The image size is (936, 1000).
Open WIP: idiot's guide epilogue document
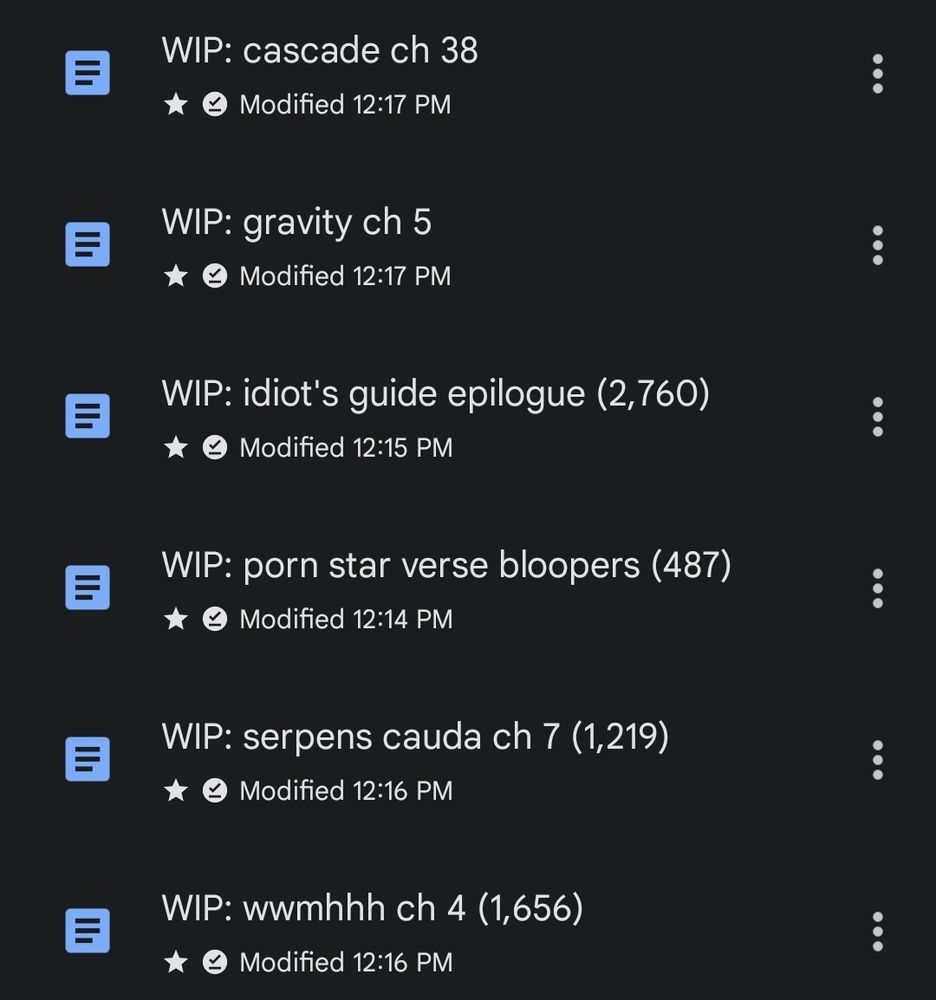click(x=435, y=394)
